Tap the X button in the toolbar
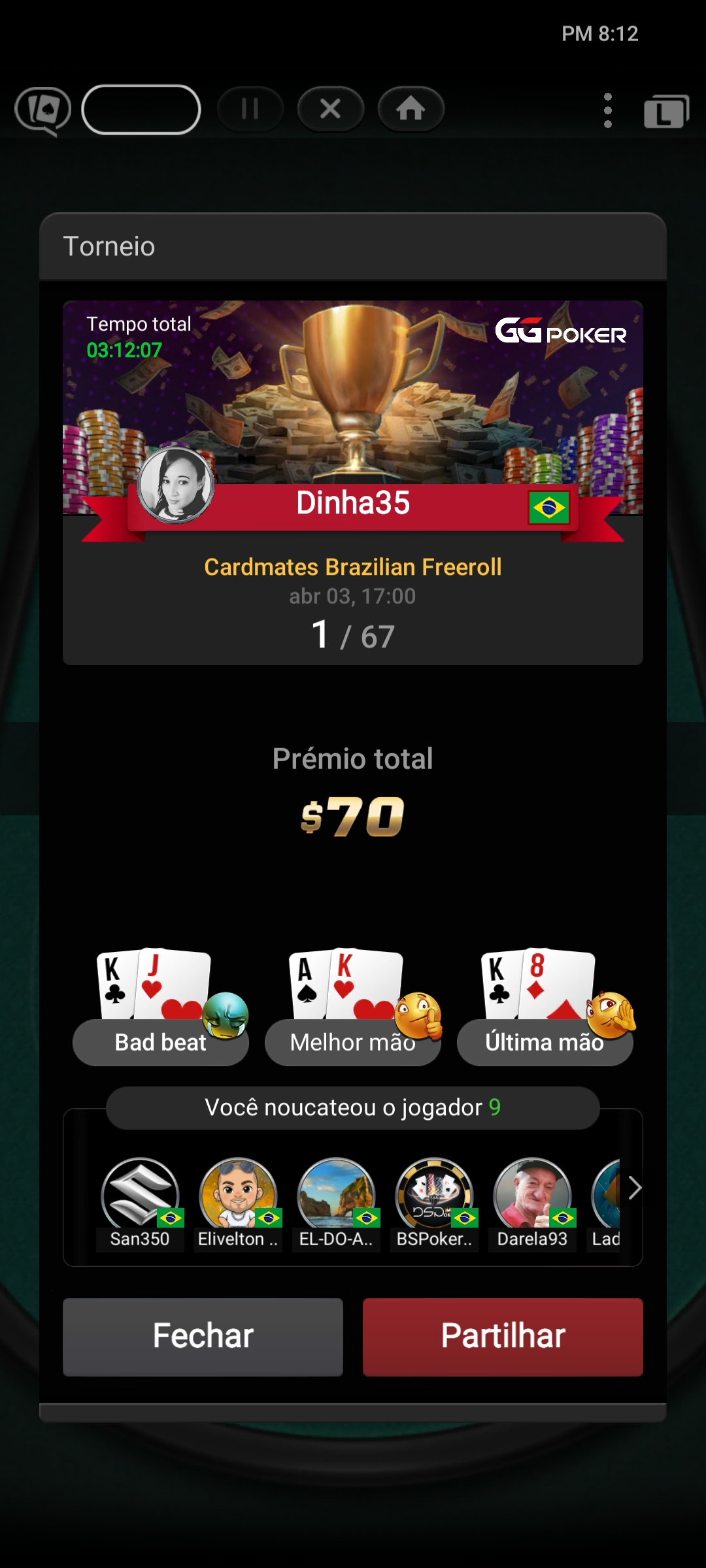 tap(330, 108)
